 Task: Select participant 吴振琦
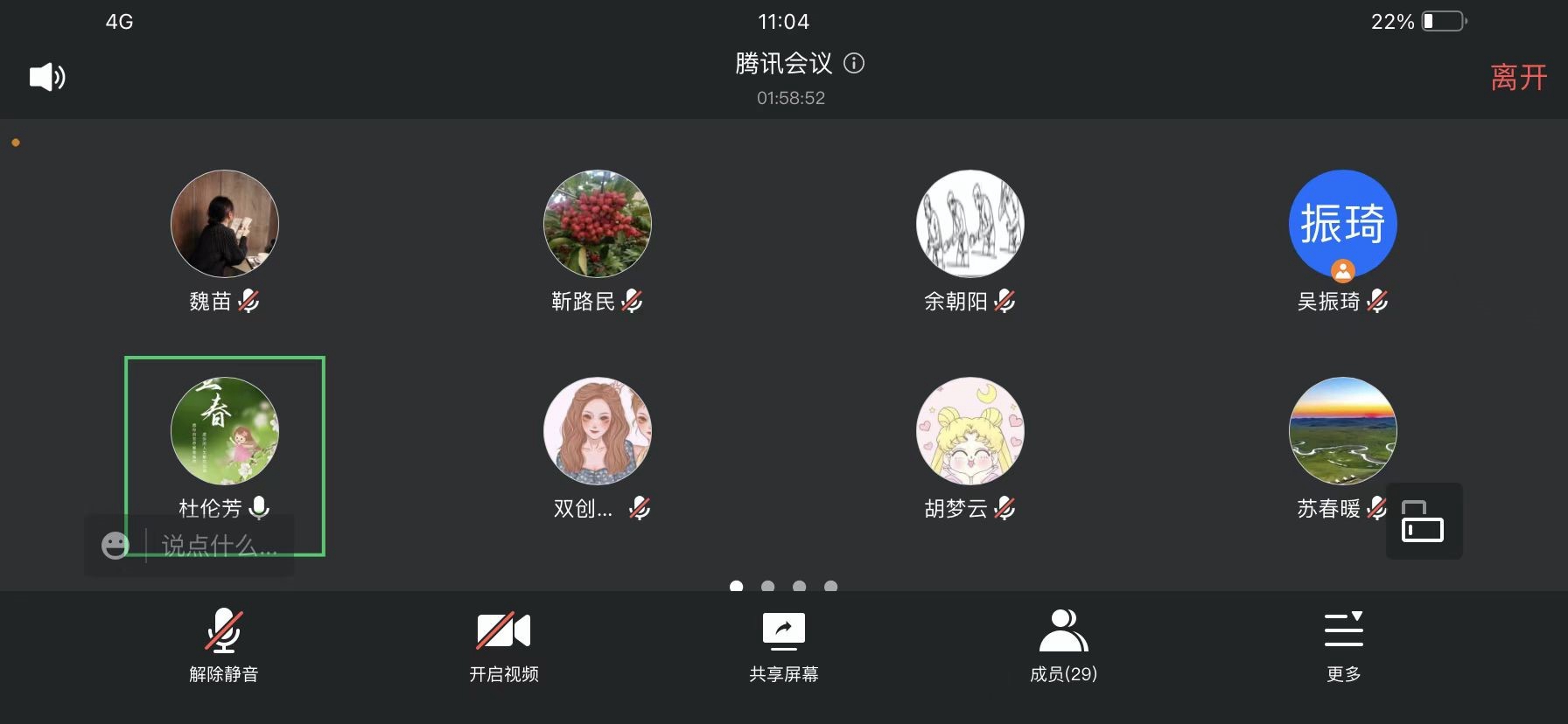tap(1342, 225)
